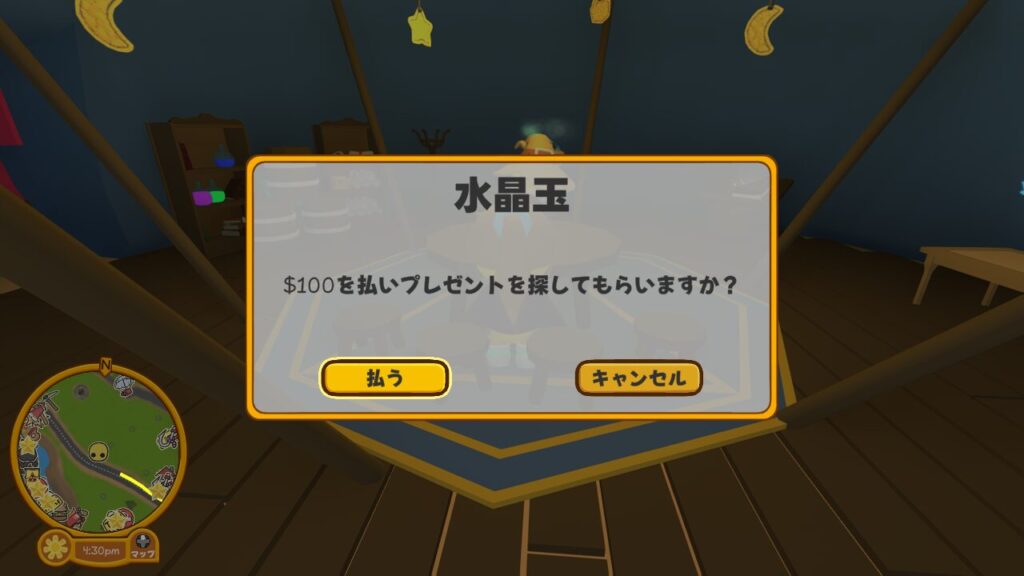
Task: Tap キャンセル to cancel
Action: [639, 378]
